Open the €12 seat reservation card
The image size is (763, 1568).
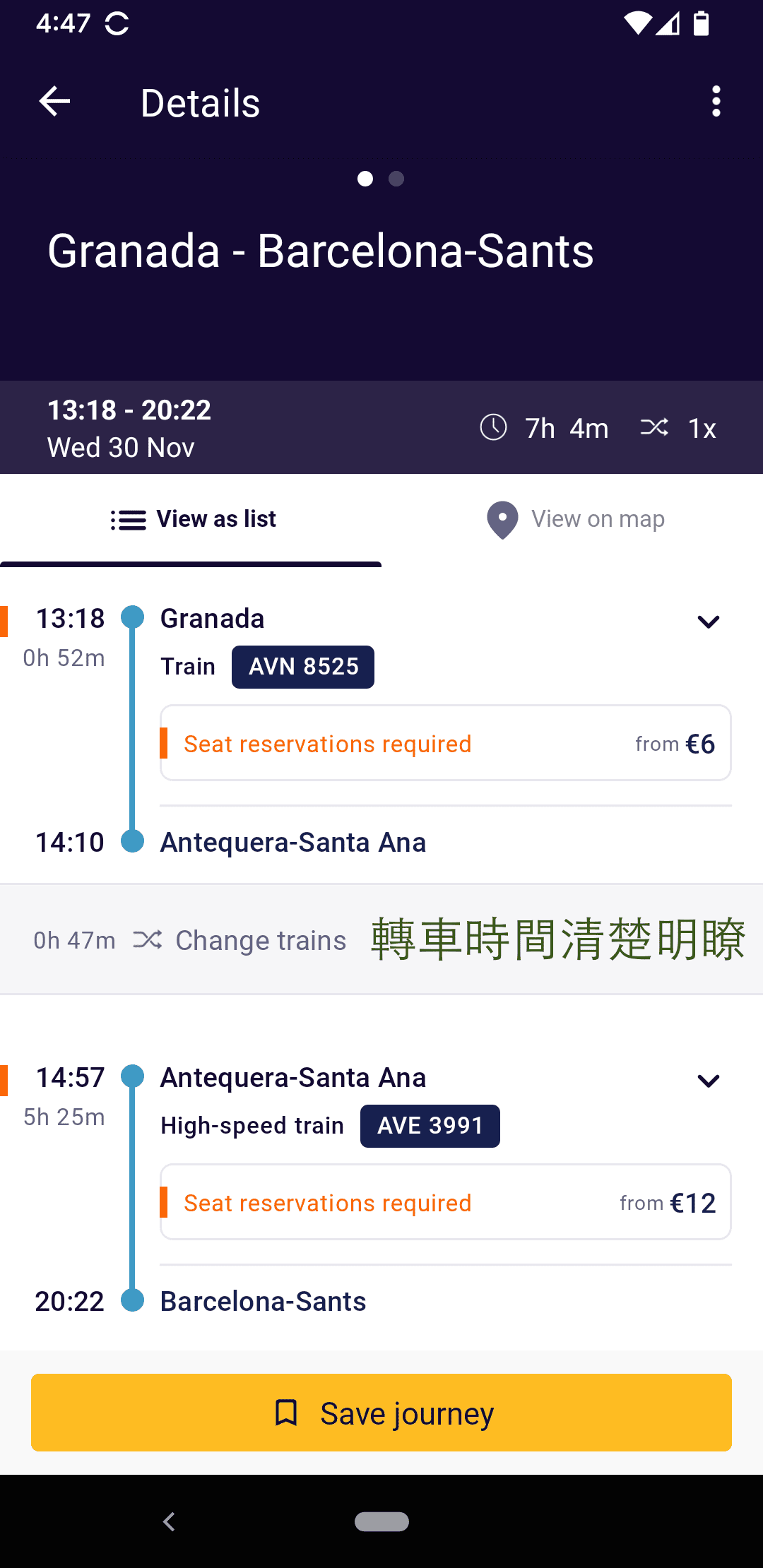(445, 1201)
